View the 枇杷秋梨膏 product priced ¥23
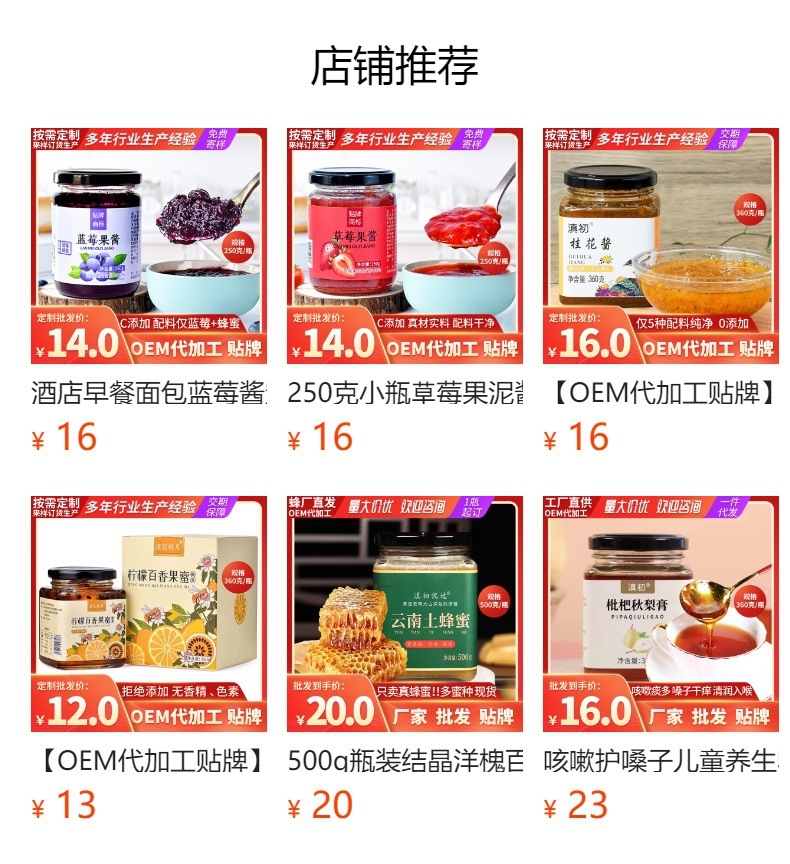Viewport: 790px width, 864px height. pos(660,614)
